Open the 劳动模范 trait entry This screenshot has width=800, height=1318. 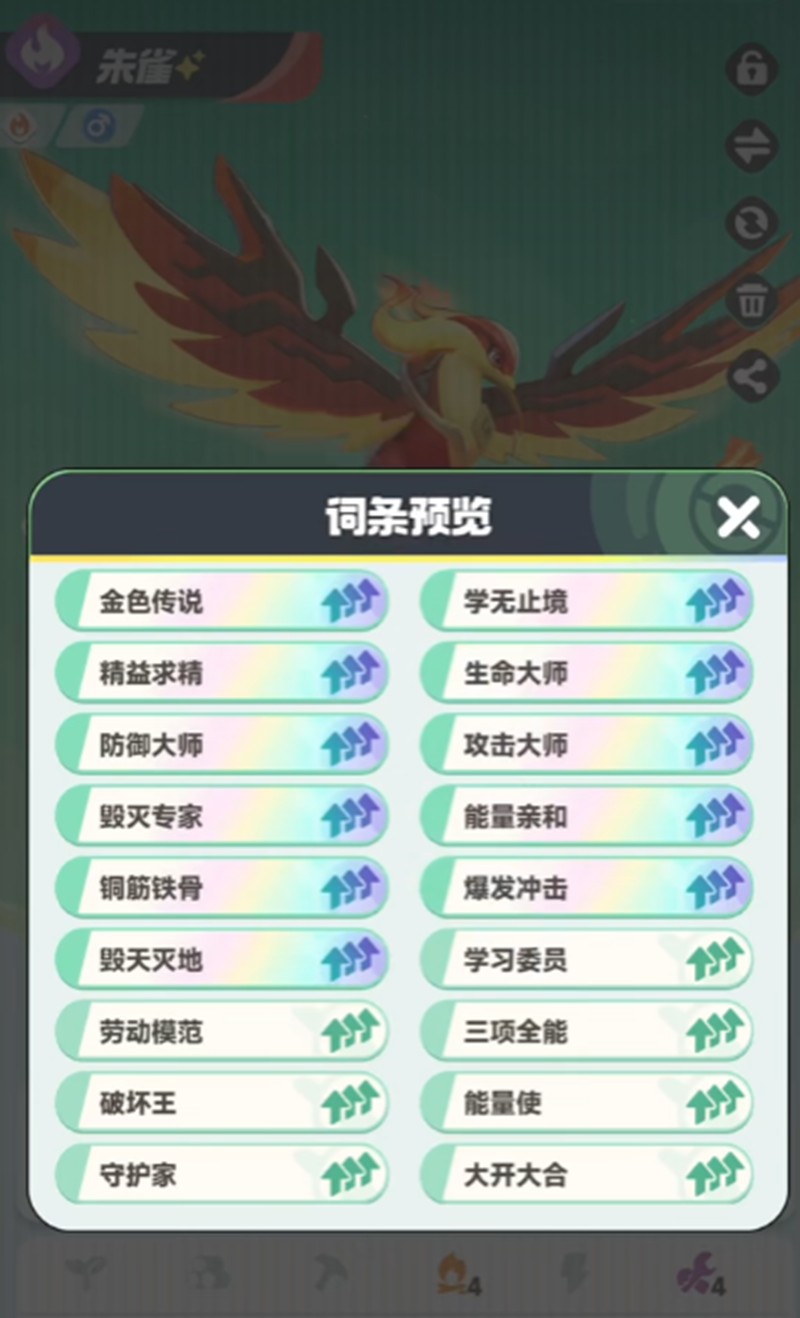[222, 1031]
